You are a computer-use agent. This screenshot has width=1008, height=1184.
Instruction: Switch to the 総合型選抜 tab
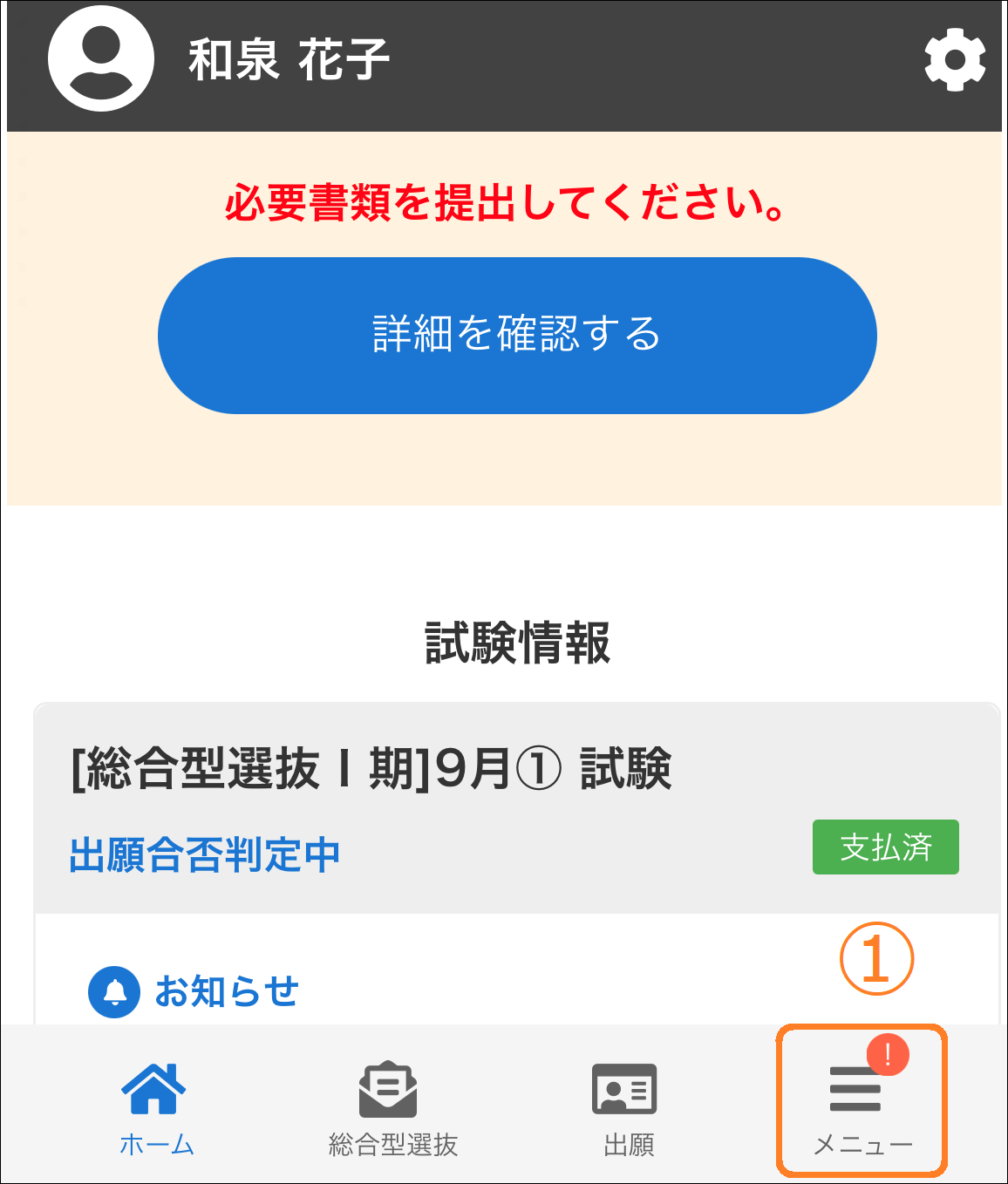point(392,1106)
